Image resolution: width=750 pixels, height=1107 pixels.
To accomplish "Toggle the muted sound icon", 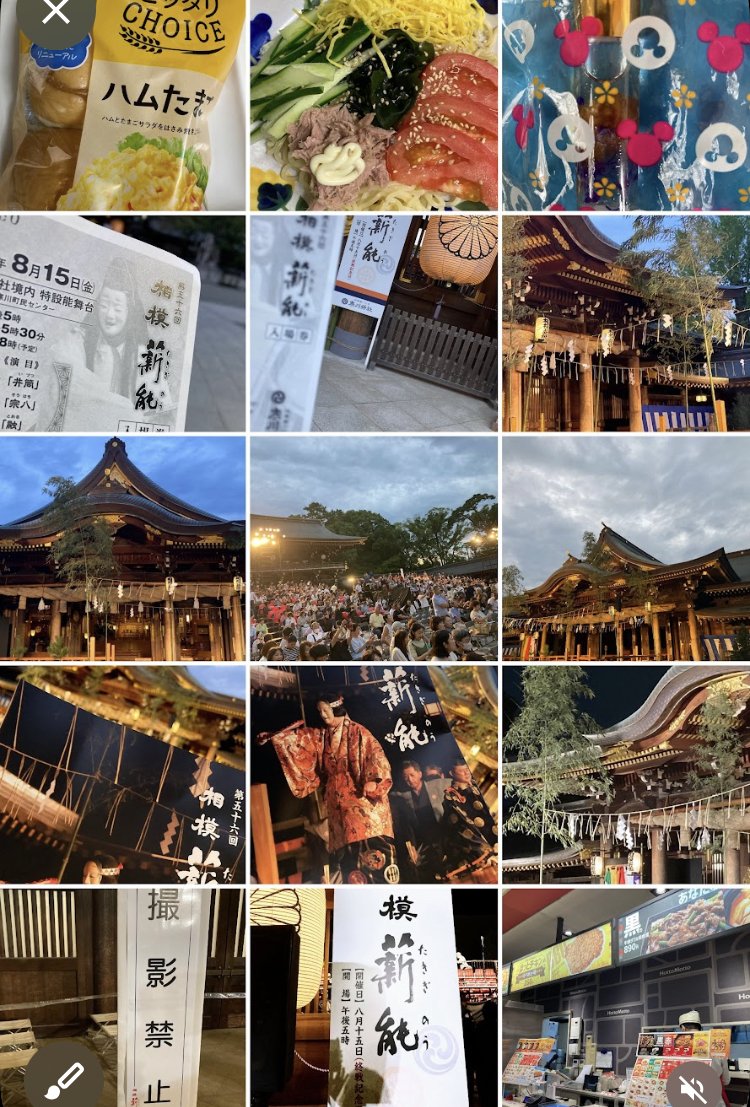I will [x=693, y=1081].
